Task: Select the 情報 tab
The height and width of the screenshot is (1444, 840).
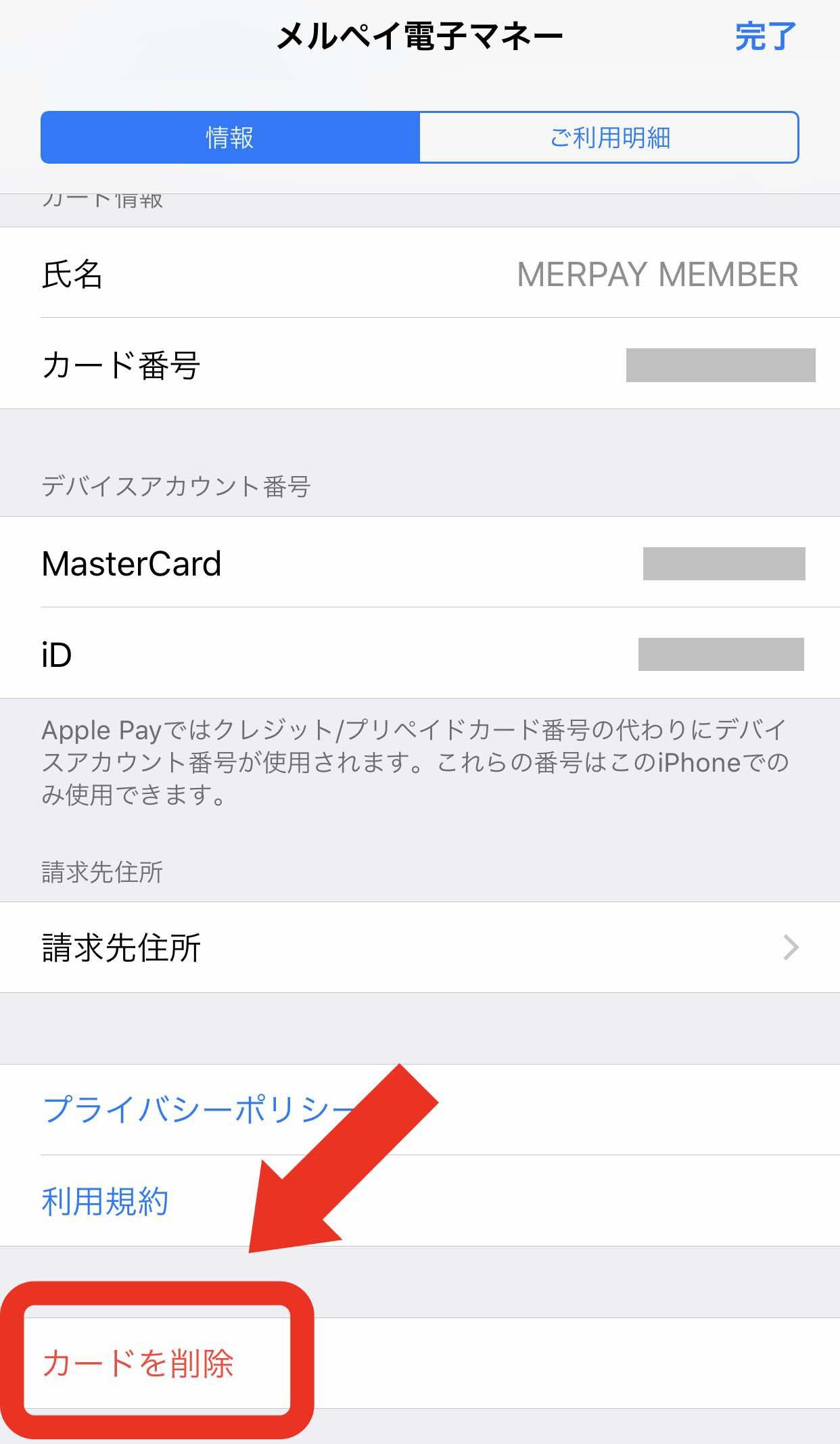Action: click(230, 137)
